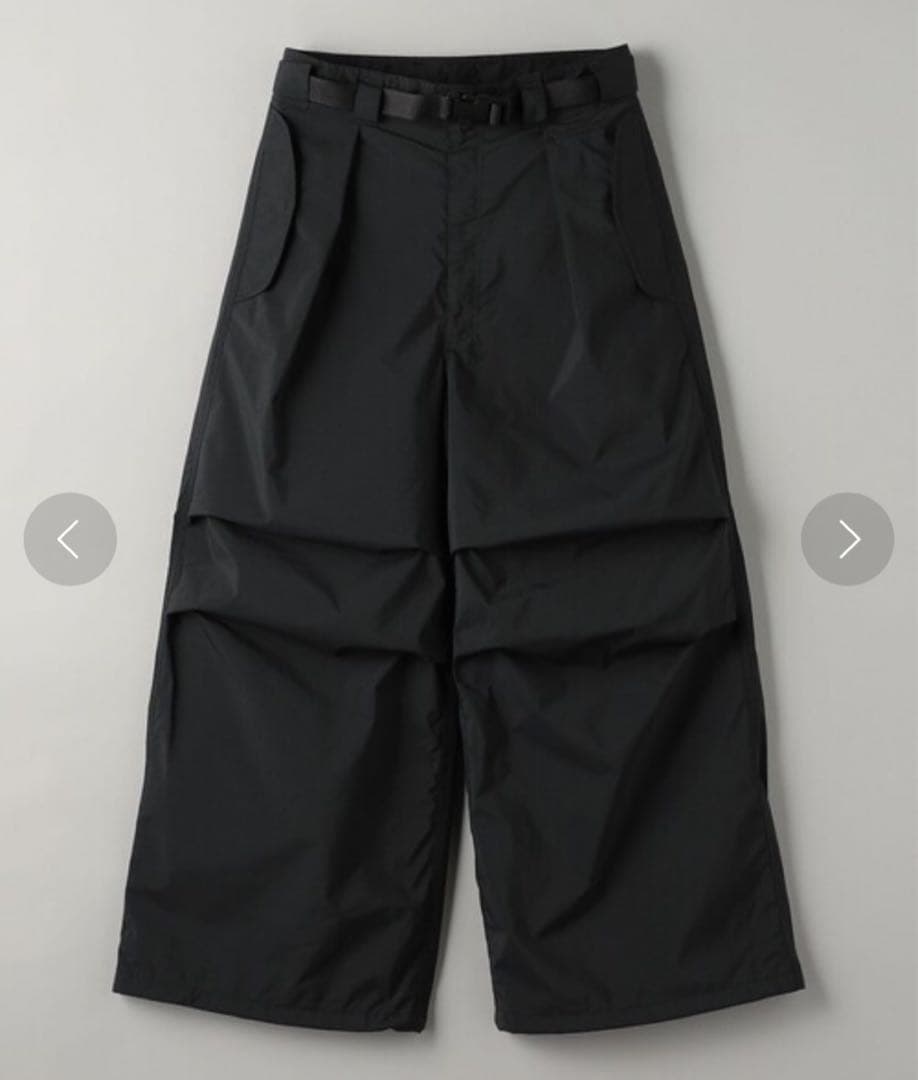Show the next product image
Viewport: 918px width, 1080px height.
click(x=847, y=539)
